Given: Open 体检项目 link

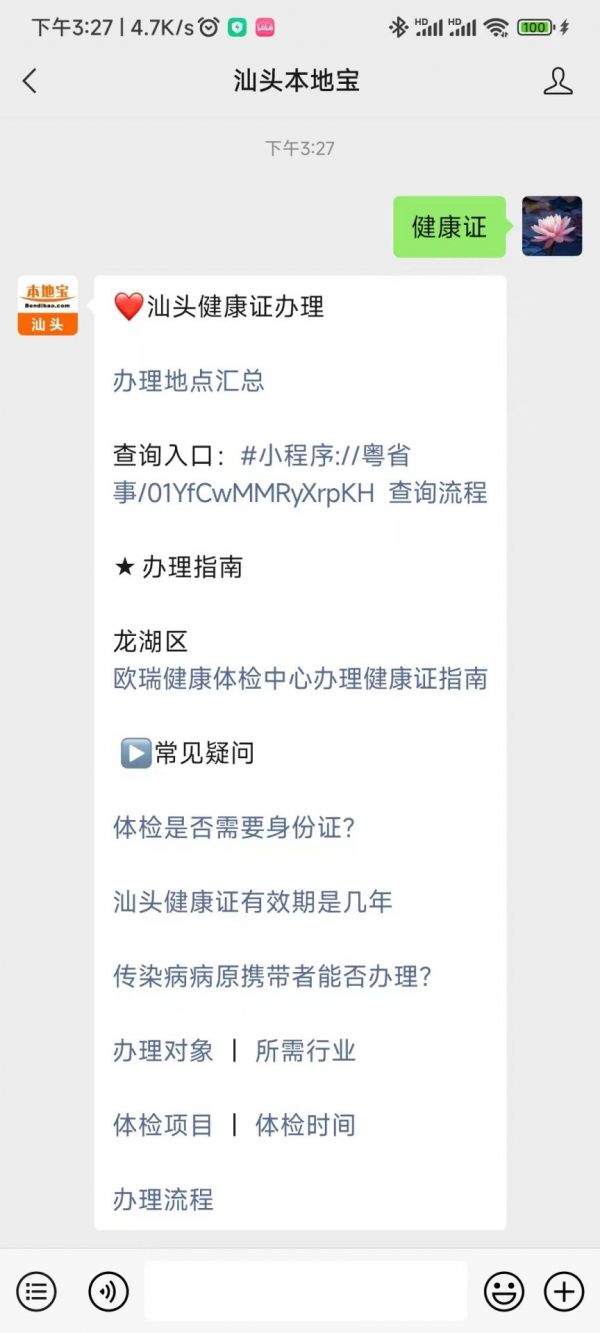Looking at the screenshot, I should pyautogui.click(x=163, y=1125).
